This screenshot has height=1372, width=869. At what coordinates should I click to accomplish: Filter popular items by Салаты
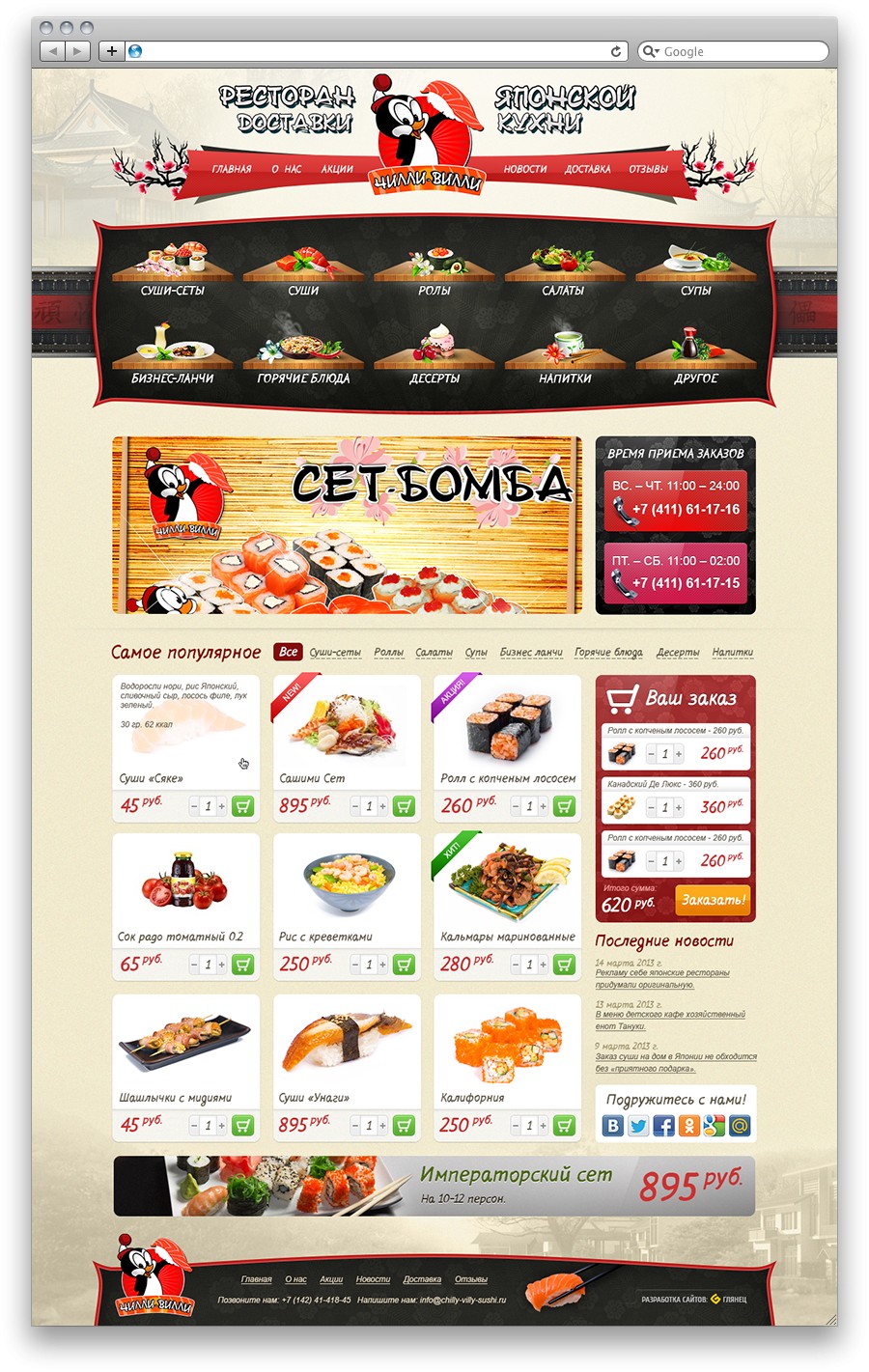(x=434, y=653)
